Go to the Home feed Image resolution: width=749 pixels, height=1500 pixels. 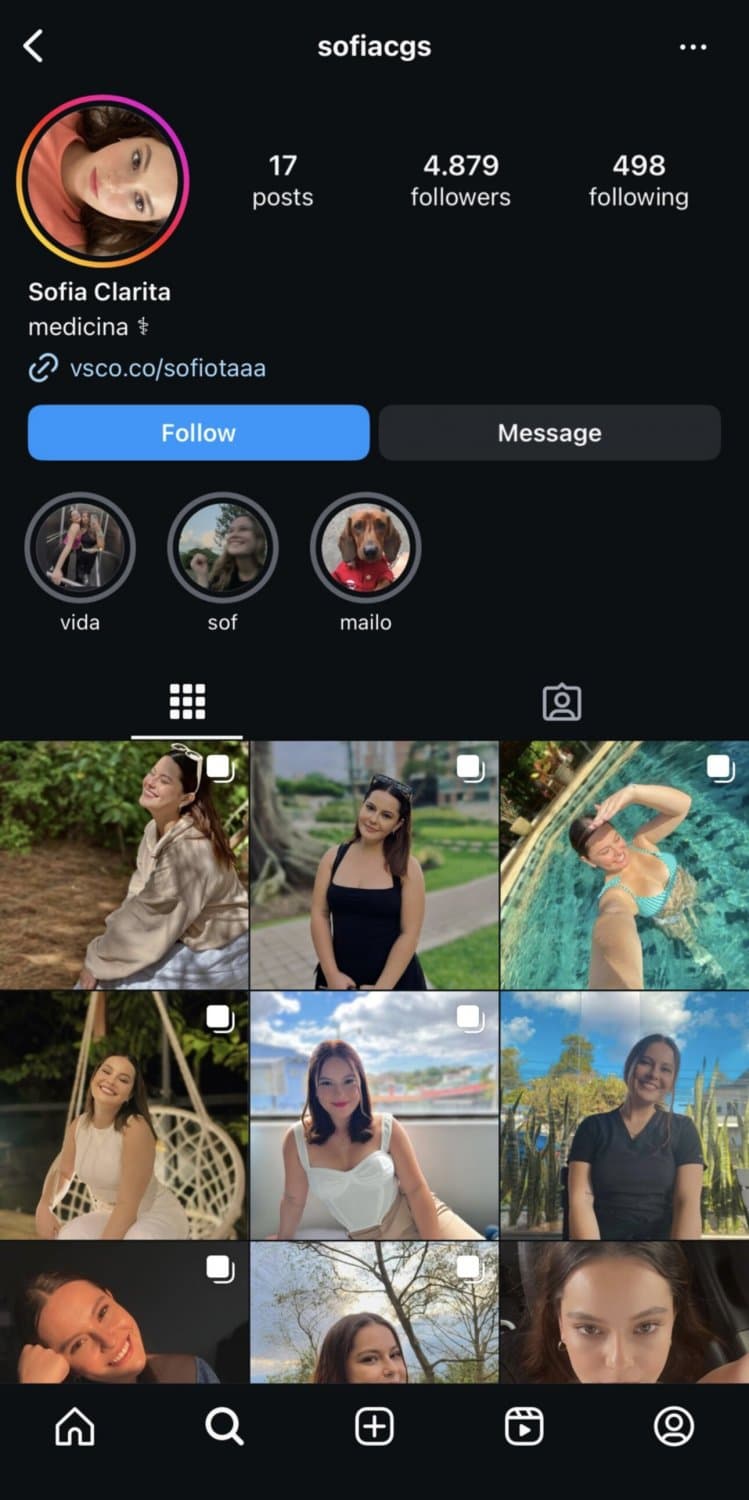coord(75,1427)
